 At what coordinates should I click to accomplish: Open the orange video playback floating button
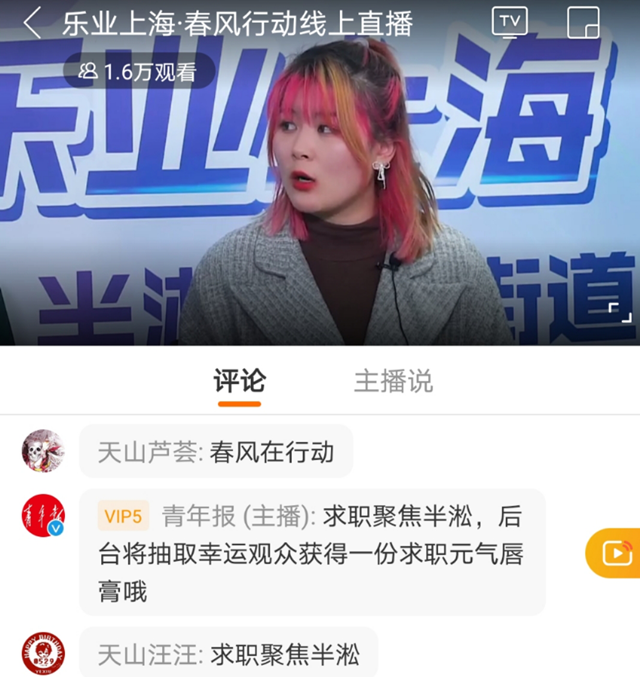[614, 552]
